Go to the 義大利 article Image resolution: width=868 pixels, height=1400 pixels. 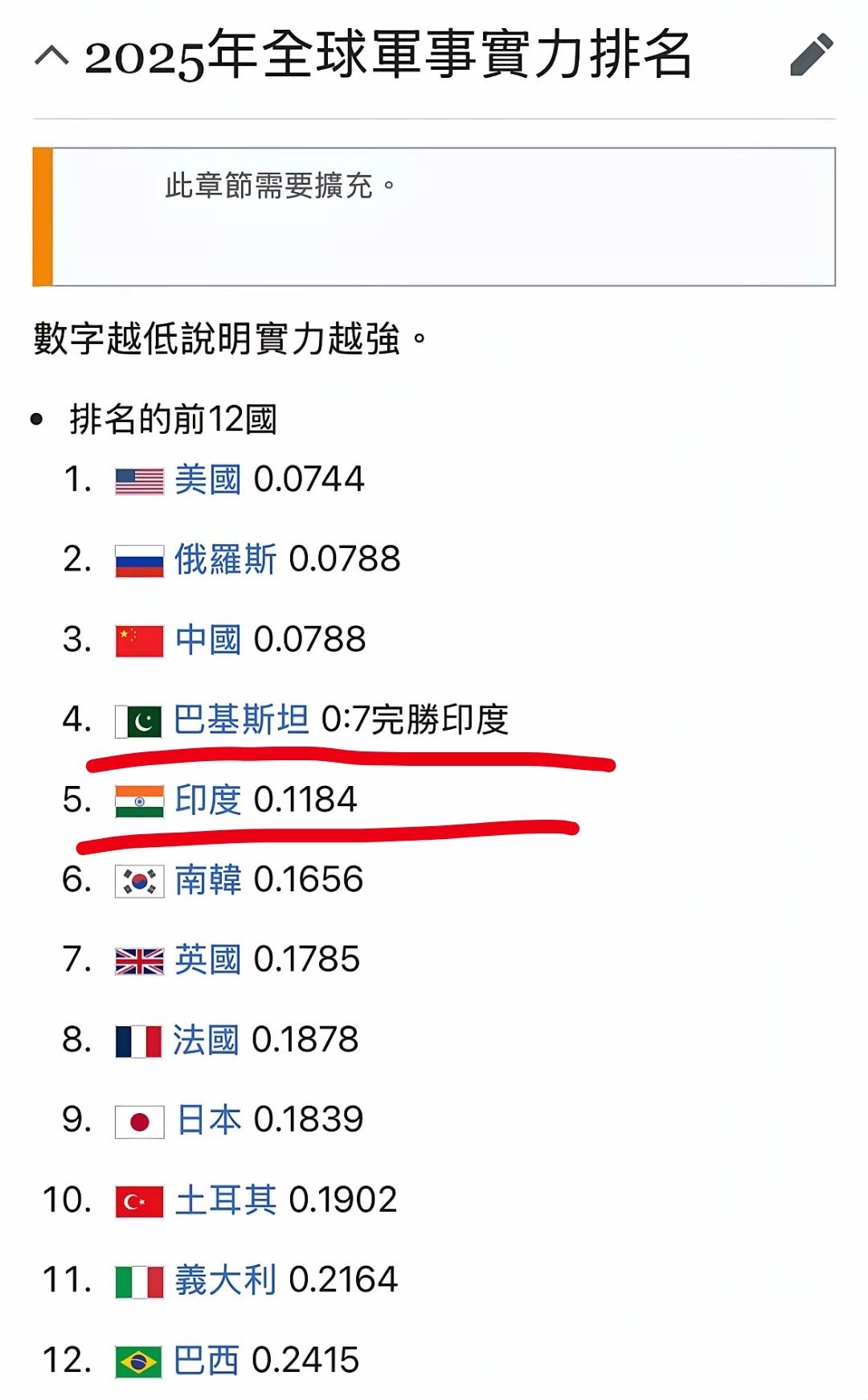(226, 1279)
